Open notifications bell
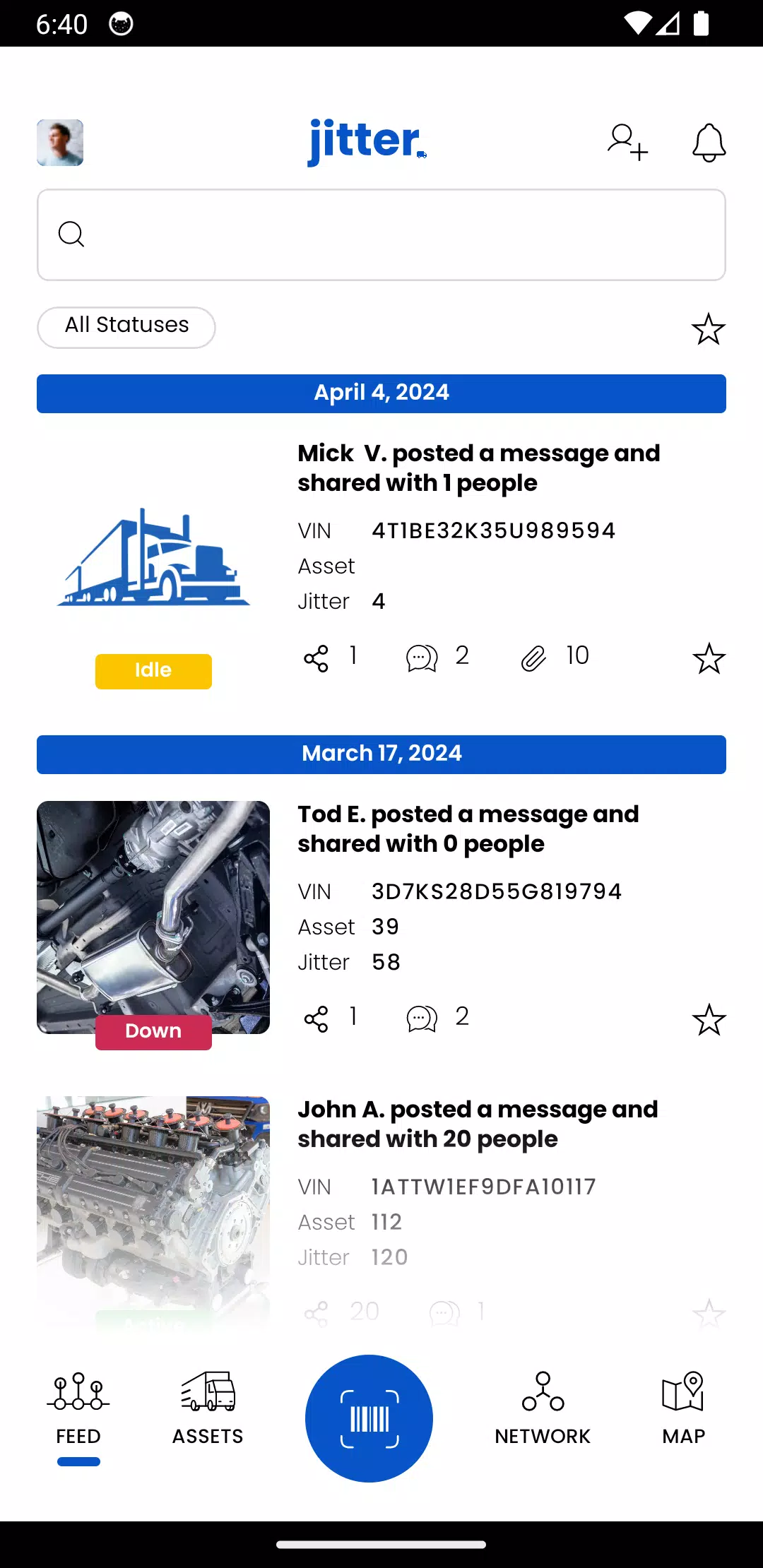Screen dimensions: 763x1568 [709, 143]
